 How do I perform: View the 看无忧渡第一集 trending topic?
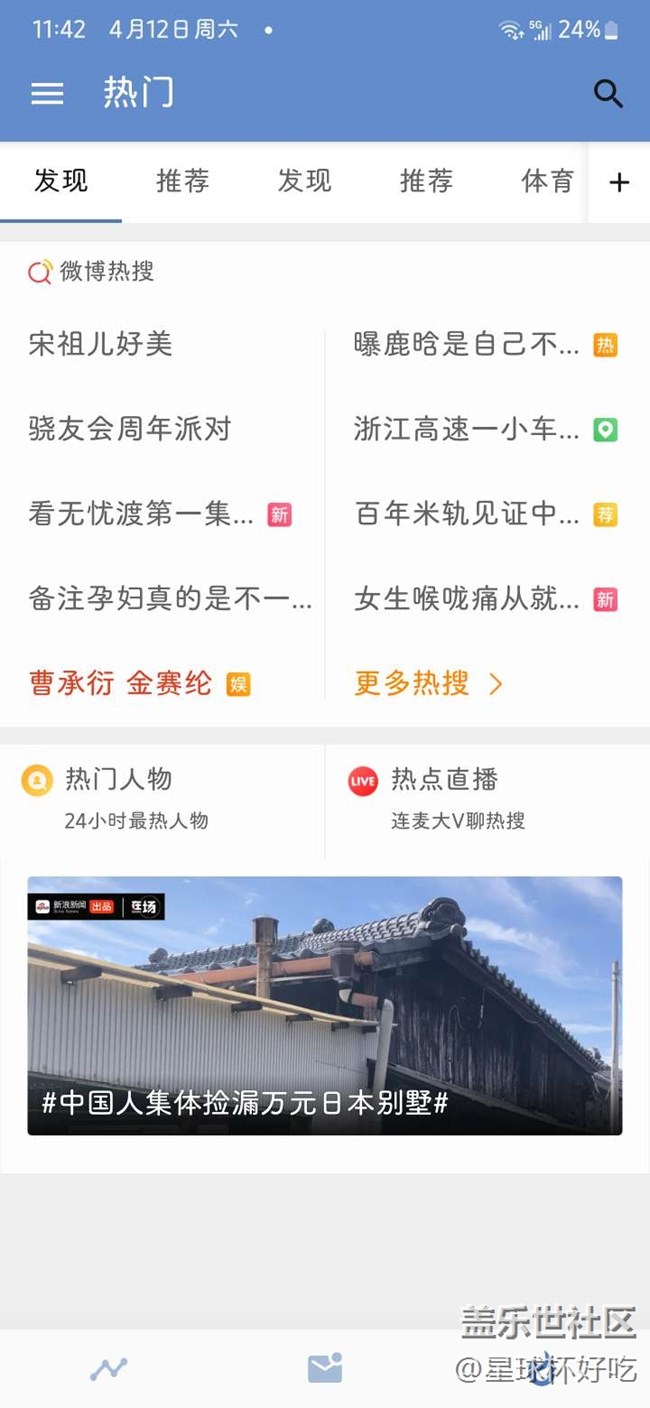click(142, 514)
